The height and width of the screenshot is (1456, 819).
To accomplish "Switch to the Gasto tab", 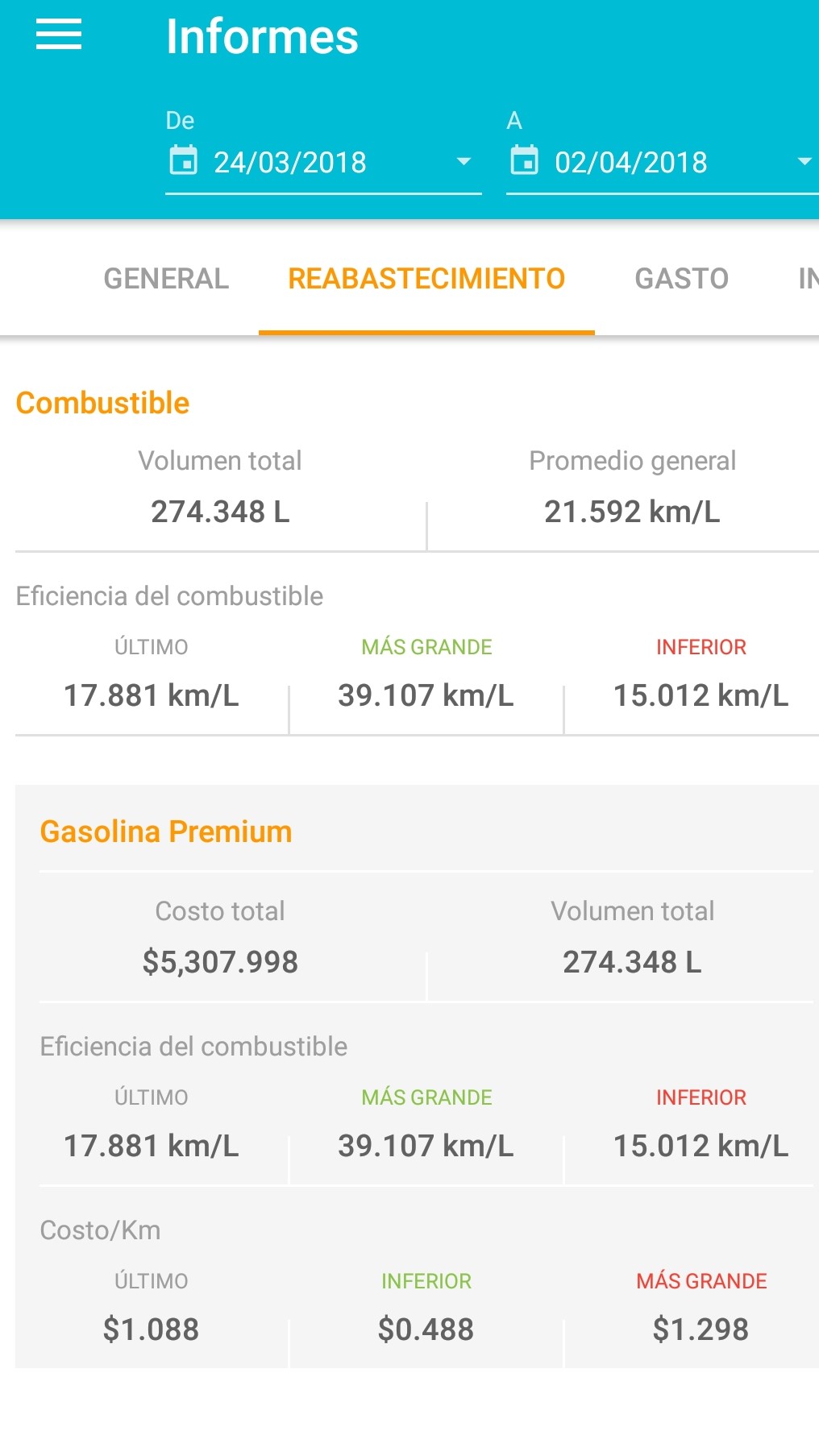I will tap(681, 279).
